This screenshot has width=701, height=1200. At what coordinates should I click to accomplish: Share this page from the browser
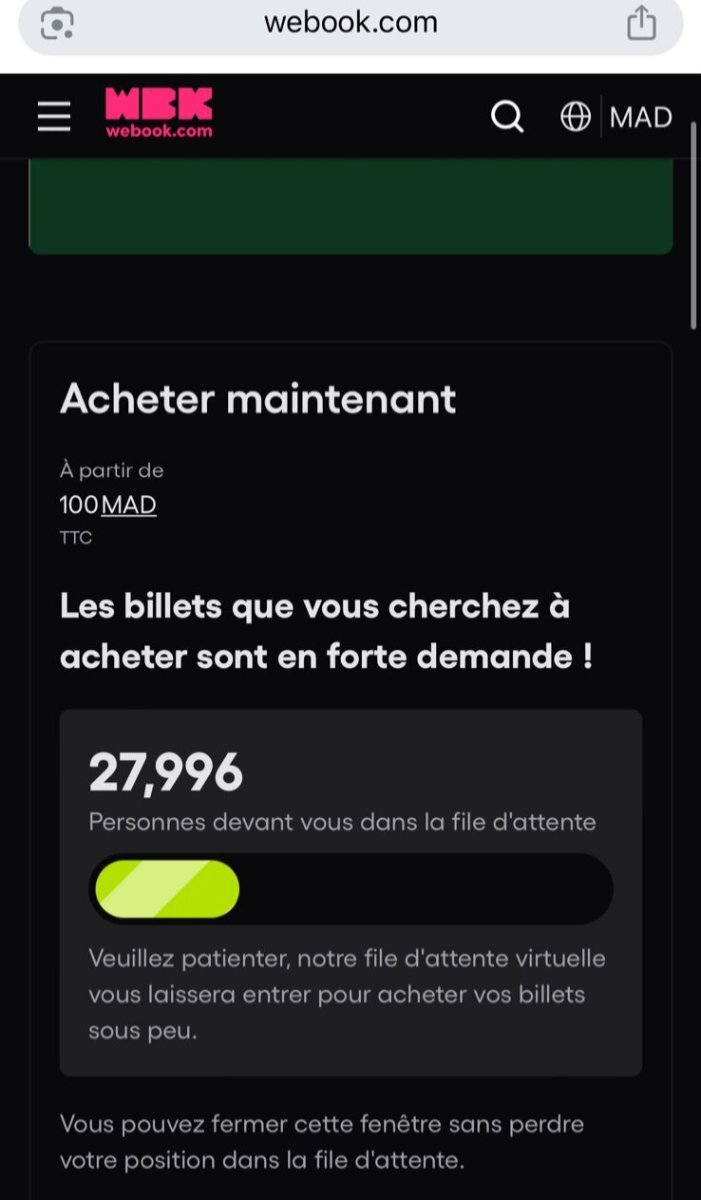(x=641, y=22)
